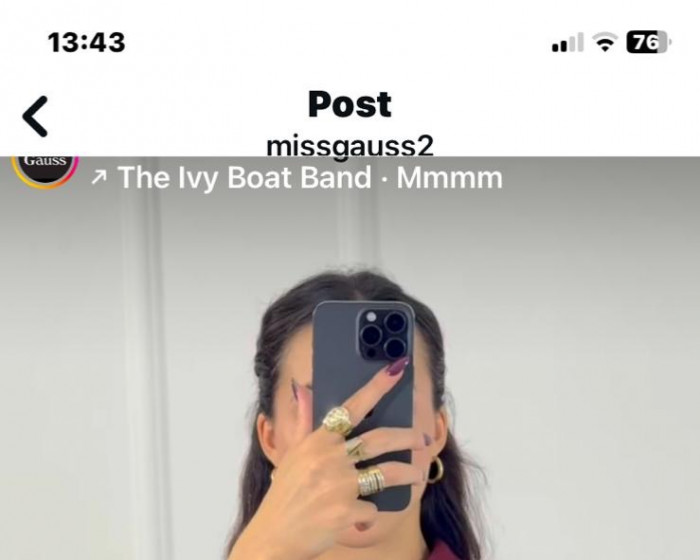
Task: Go back from the Post screen
Action: [36, 117]
